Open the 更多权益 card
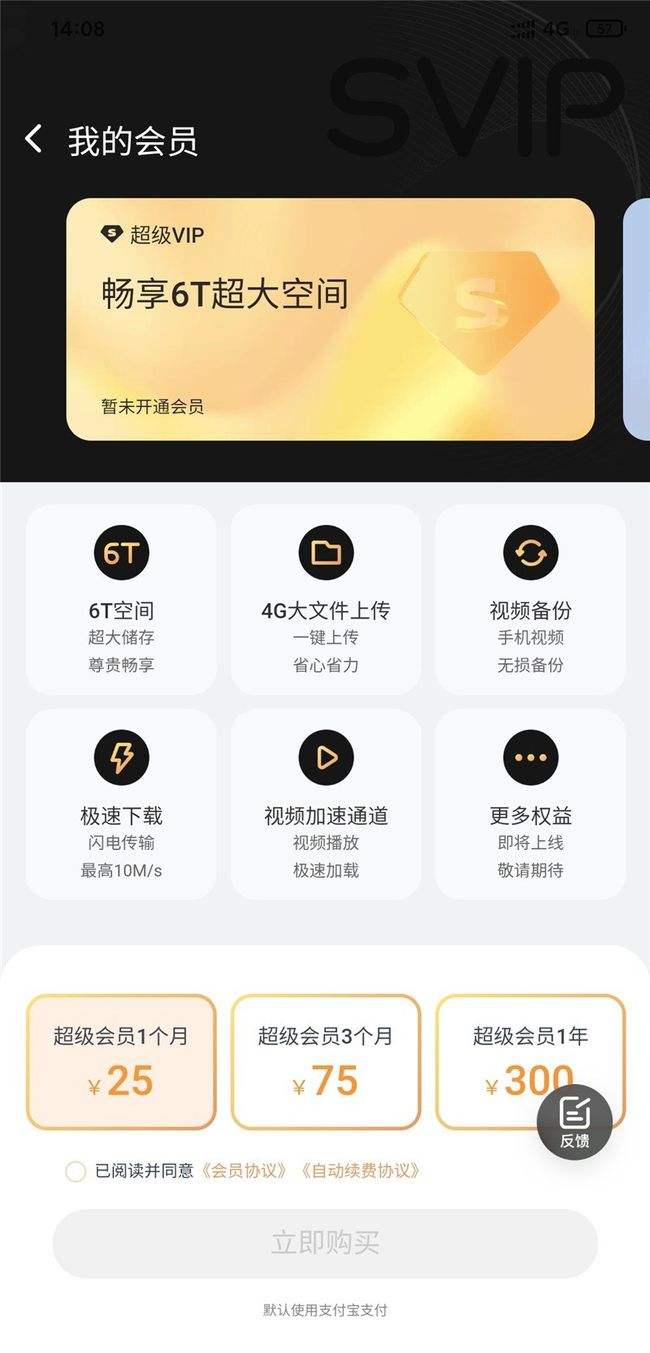Image resolution: width=650 pixels, height=1353 pixels. click(530, 804)
